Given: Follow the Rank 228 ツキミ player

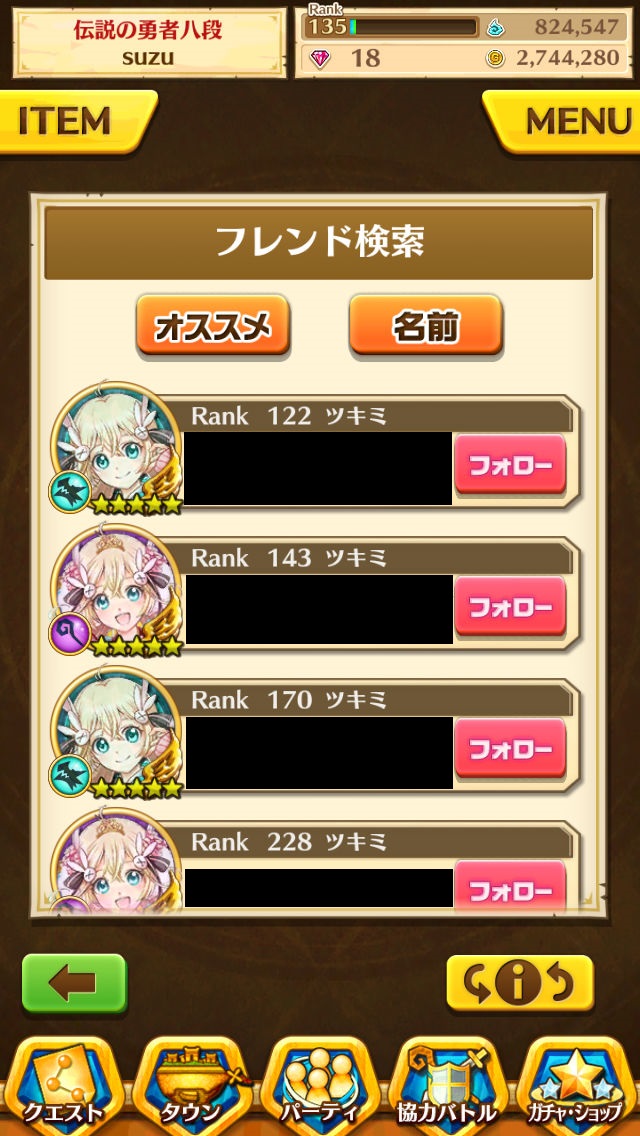Looking at the screenshot, I should (510, 888).
